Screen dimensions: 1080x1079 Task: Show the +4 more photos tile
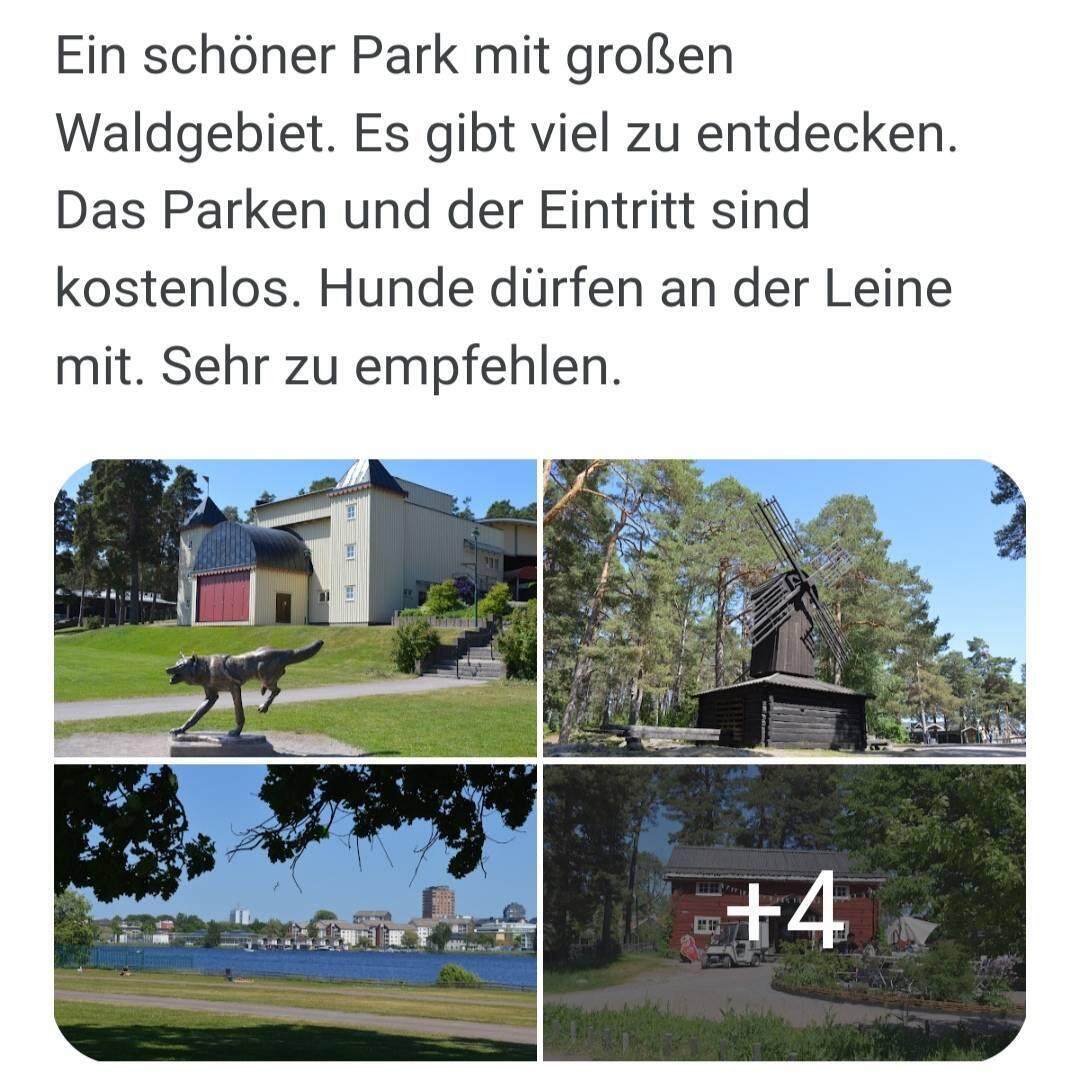[784, 912]
